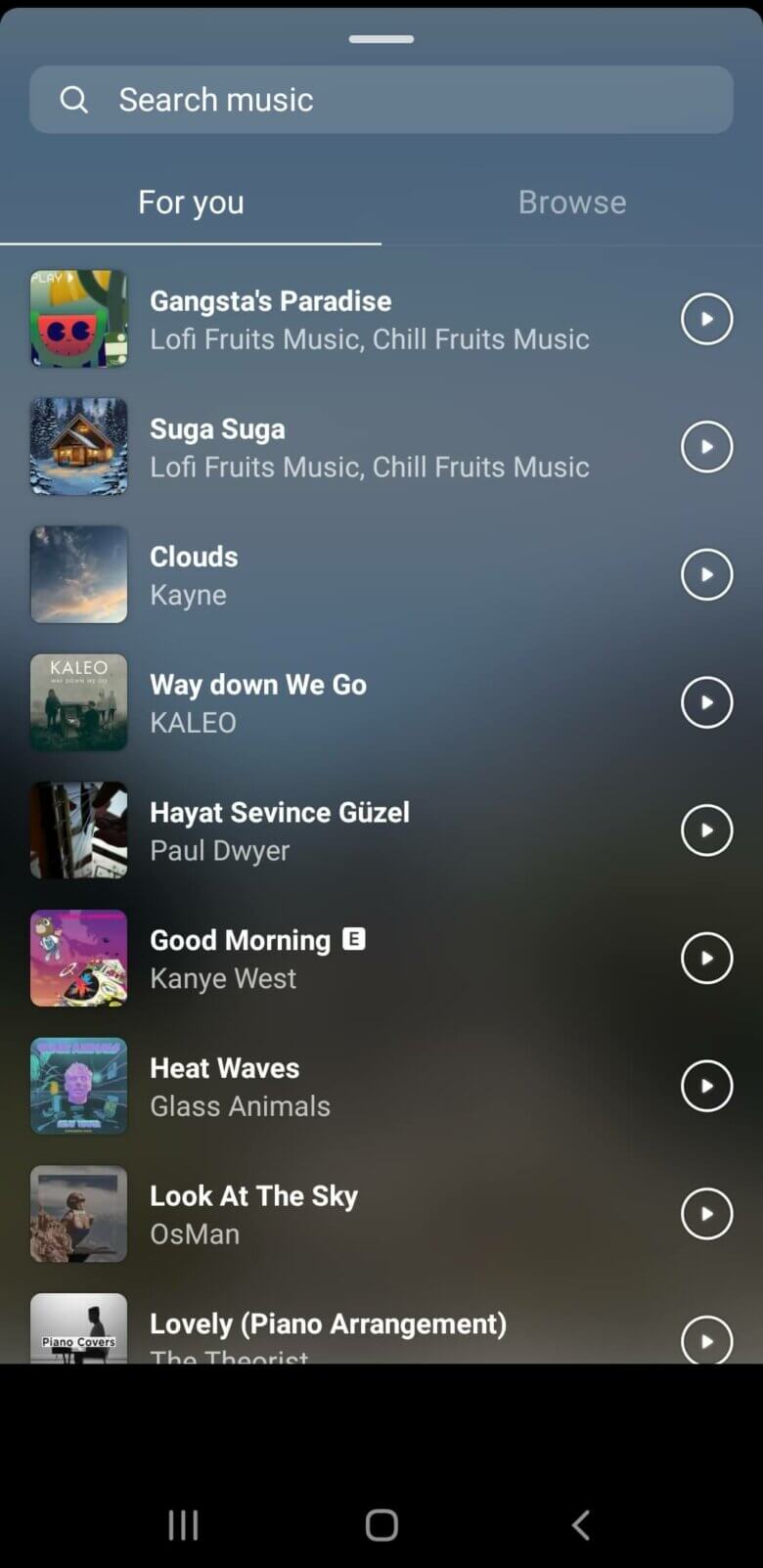The width and height of the screenshot is (763, 1568).
Task: Open Gangsta's Paradise album artwork
Action: click(x=78, y=319)
